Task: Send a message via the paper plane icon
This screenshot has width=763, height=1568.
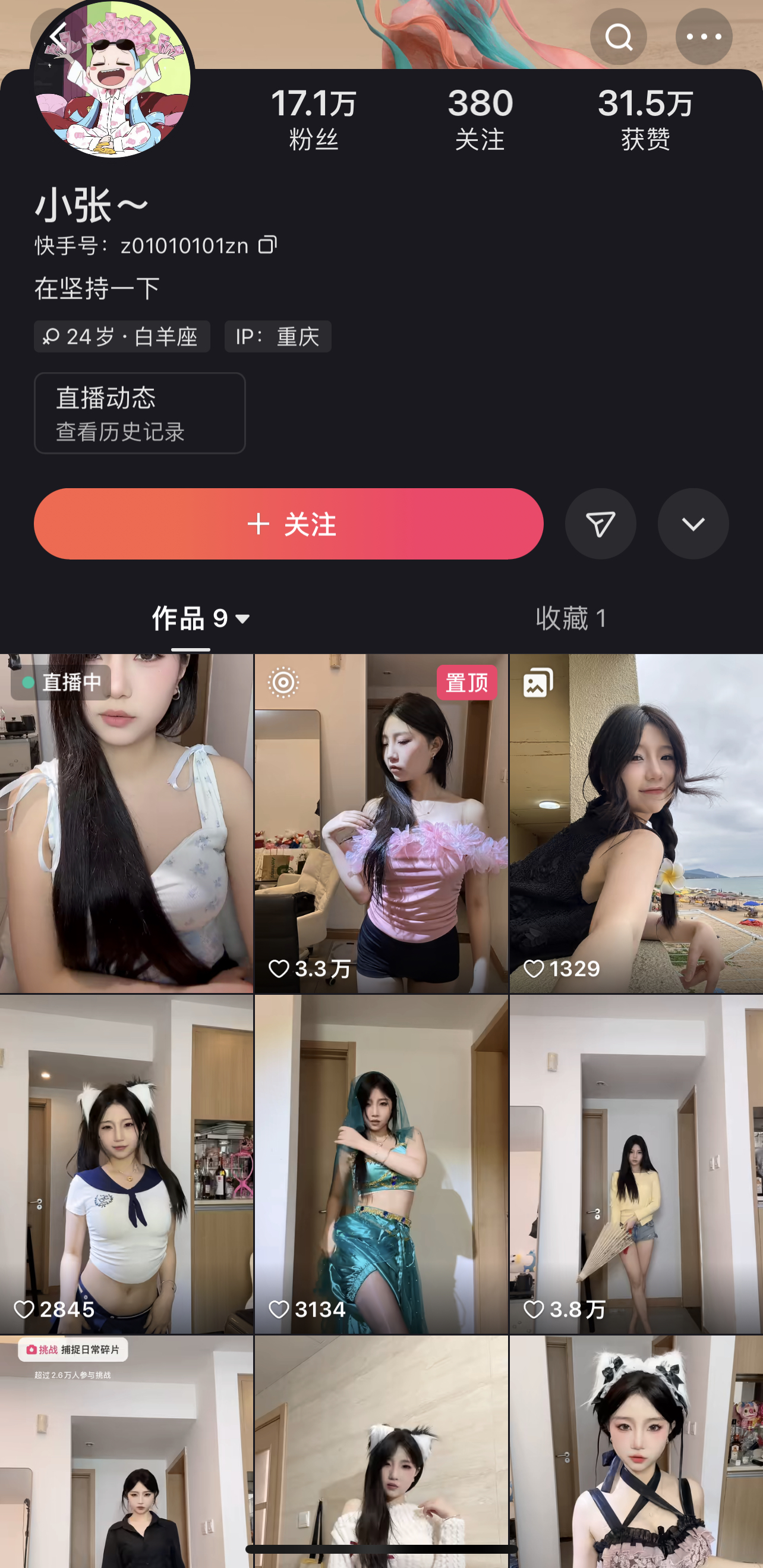Action: coord(601,523)
